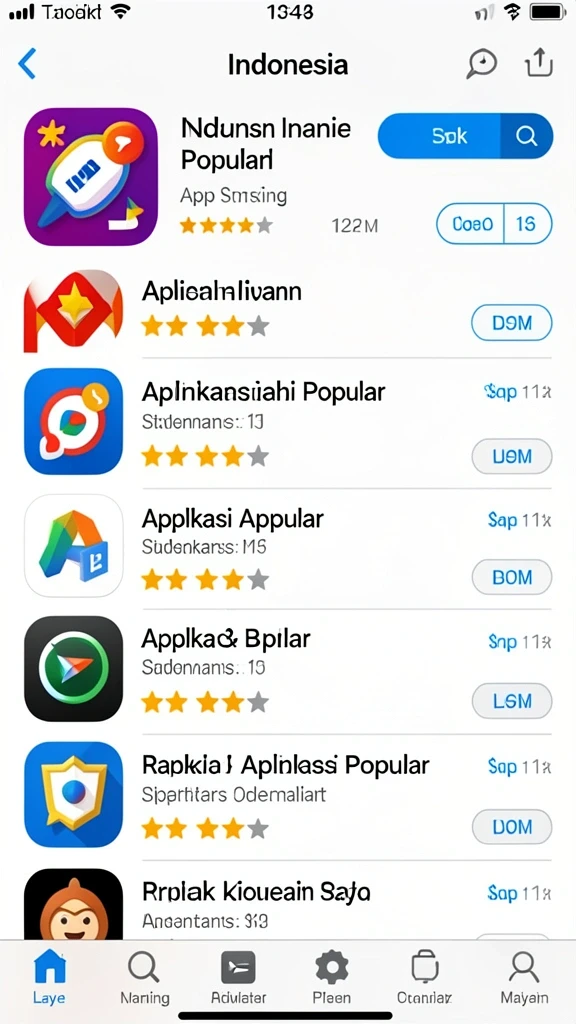The height and width of the screenshot is (1024, 576).
Task: Switch to the Laye tab
Action: tap(50, 977)
